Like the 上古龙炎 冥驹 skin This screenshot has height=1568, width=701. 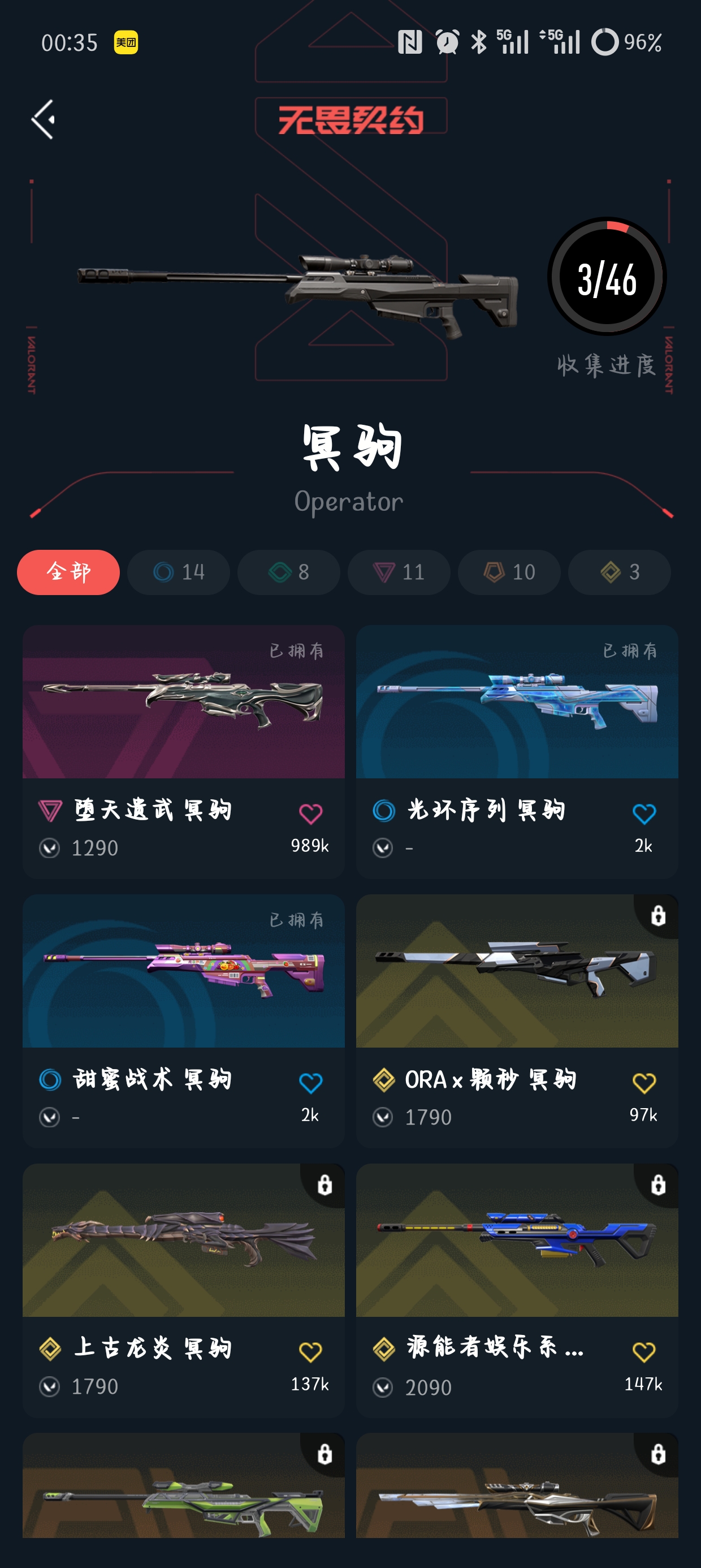pos(310,1352)
